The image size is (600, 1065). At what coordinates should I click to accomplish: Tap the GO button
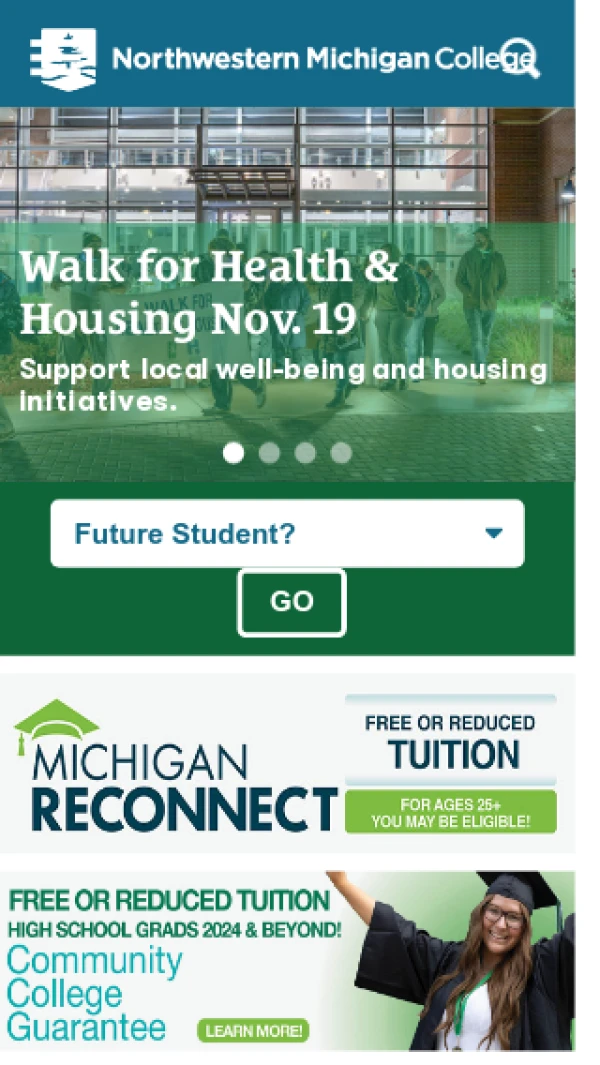click(x=291, y=602)
